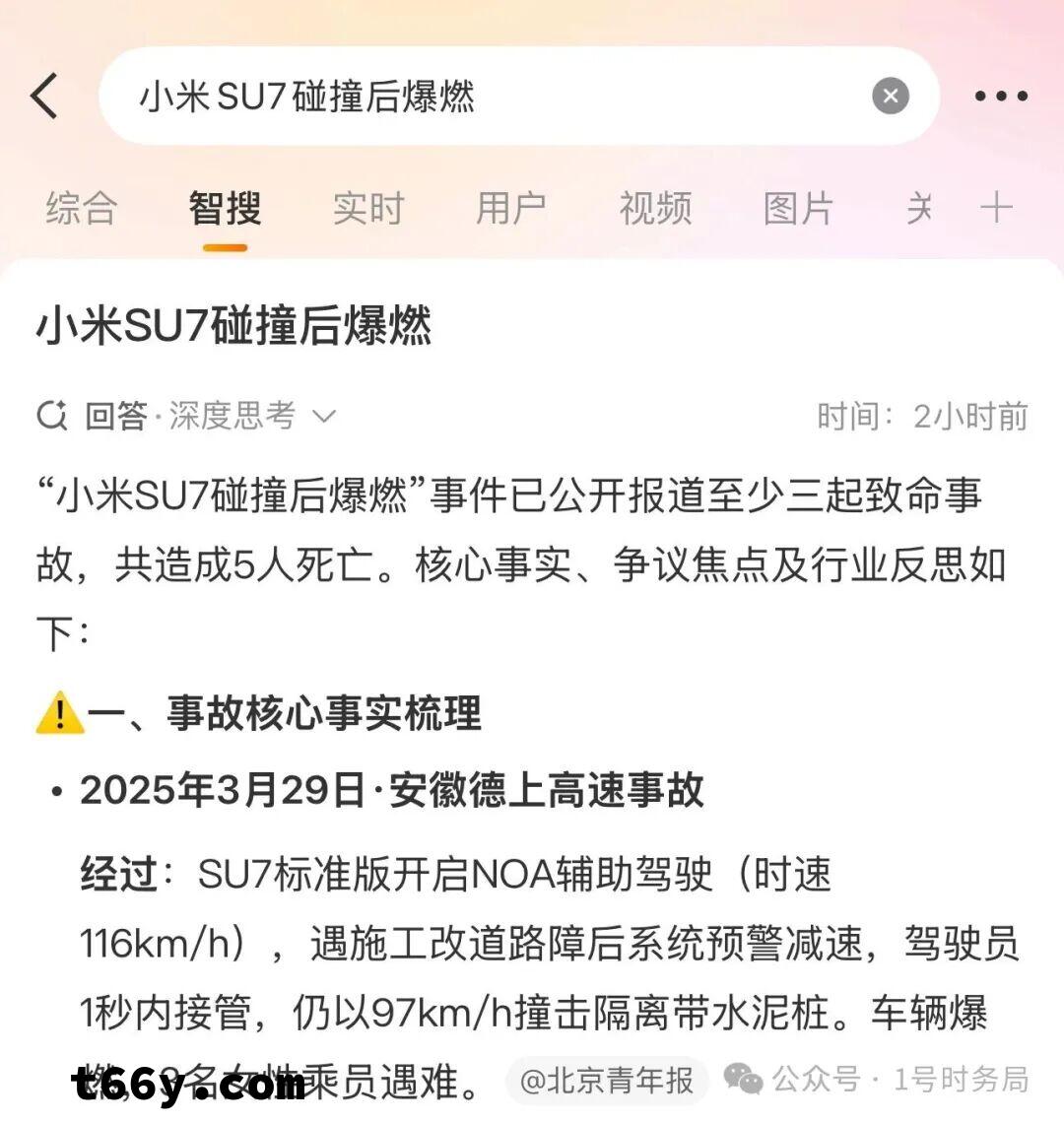
Task: Clear the search query text
Action: (890, 97)
